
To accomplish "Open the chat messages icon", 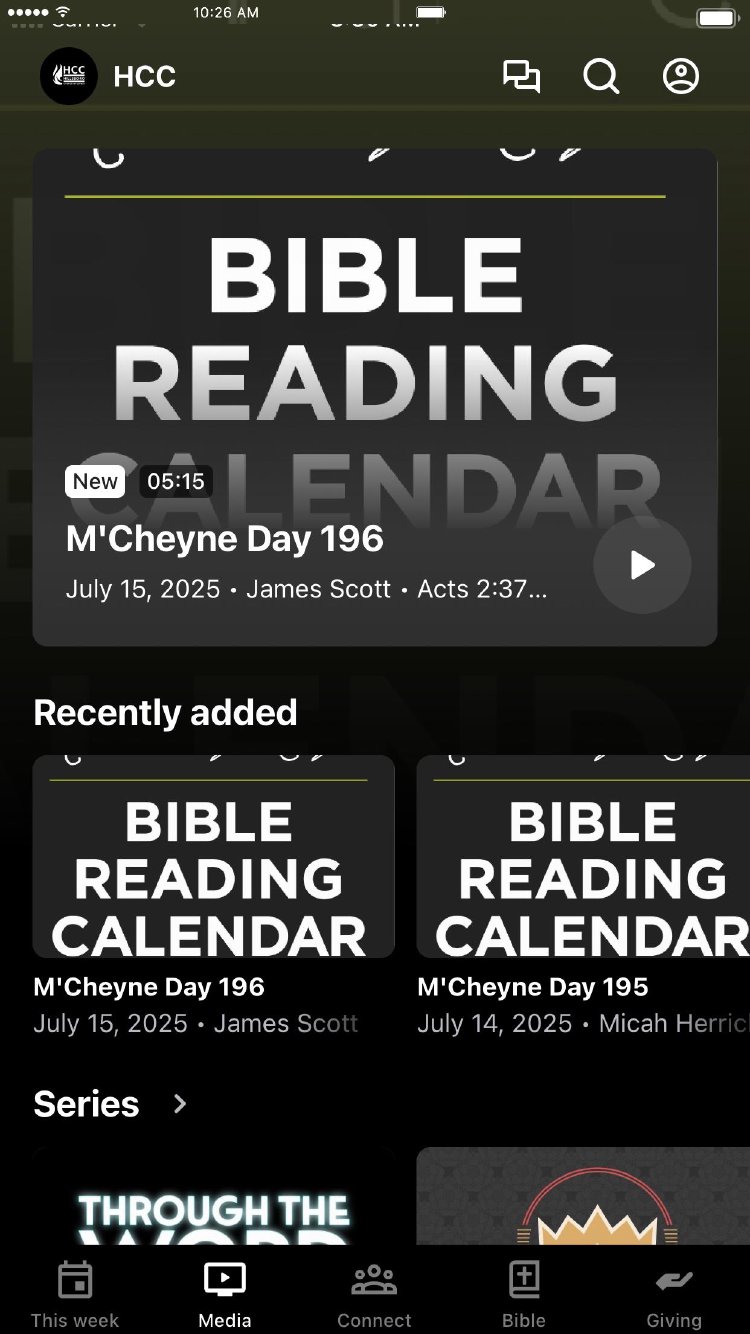I will 521,77.
